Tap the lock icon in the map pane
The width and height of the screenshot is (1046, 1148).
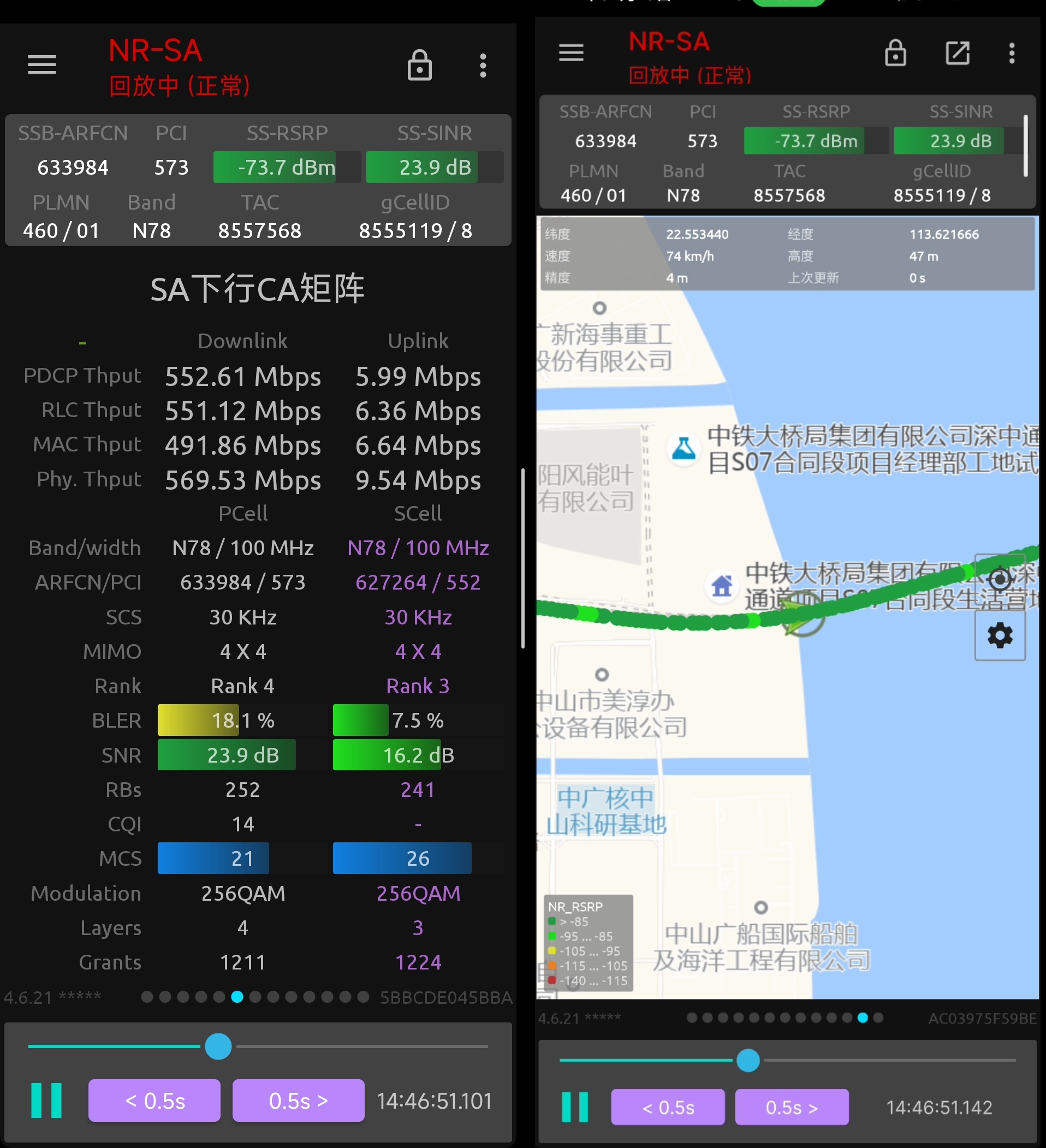[x=896, y=53]
